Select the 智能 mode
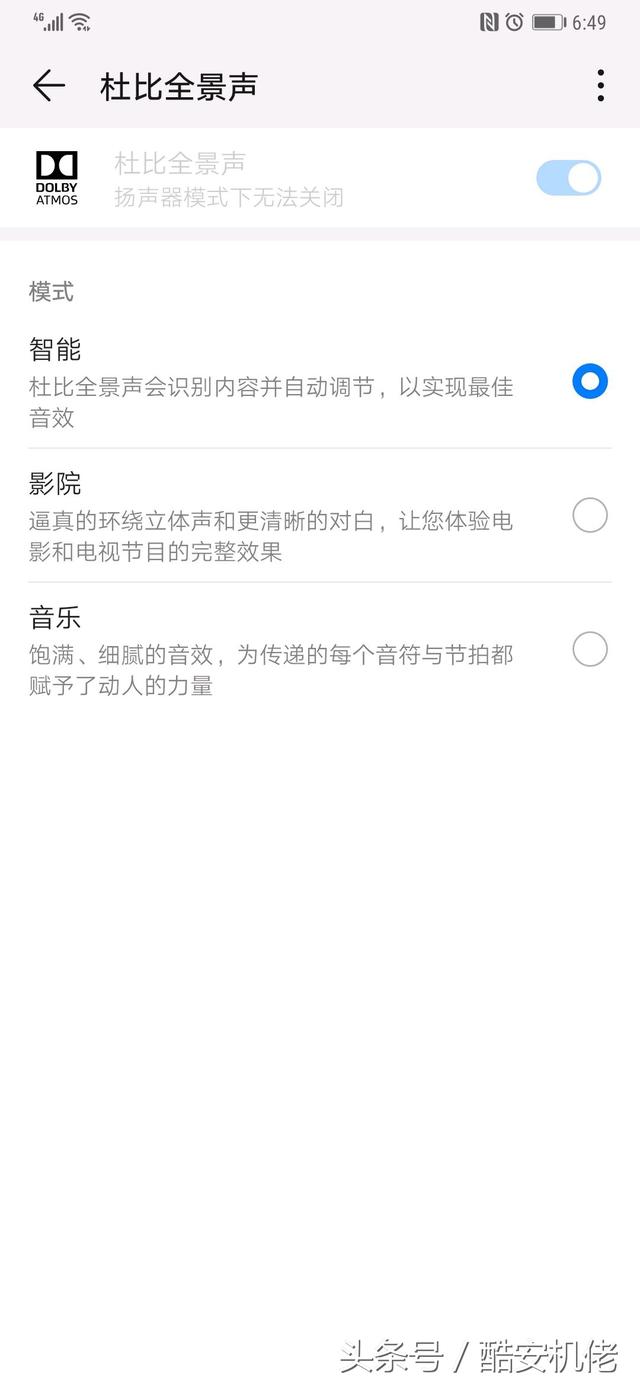Viewport: 640px width, 1387px height. coord(589,381)
